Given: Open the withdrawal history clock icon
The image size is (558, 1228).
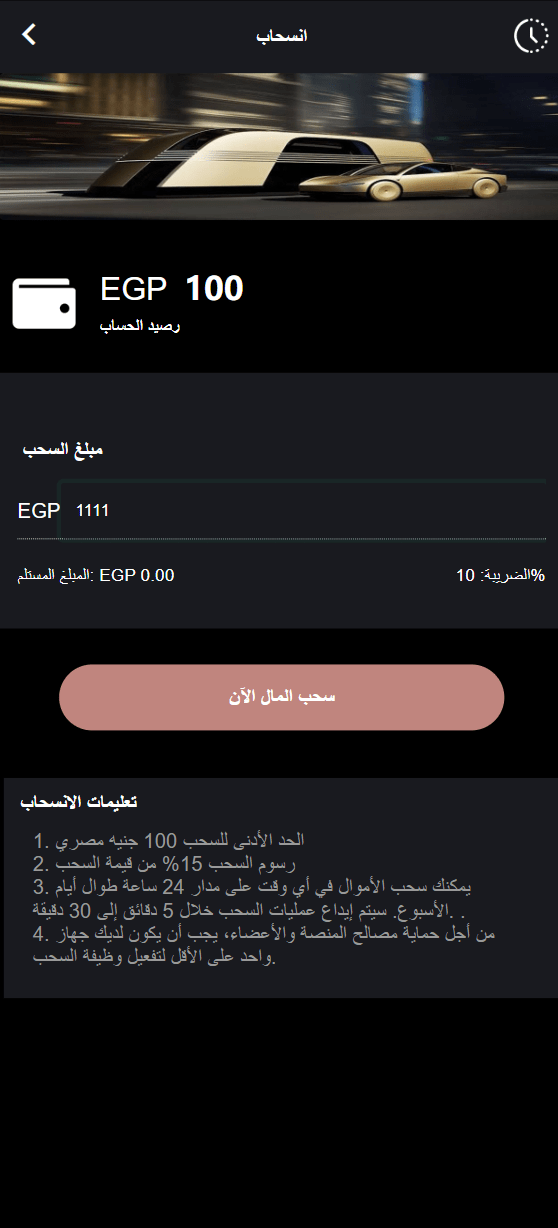Looking at the screenshot, I should (x=531, y=36).
